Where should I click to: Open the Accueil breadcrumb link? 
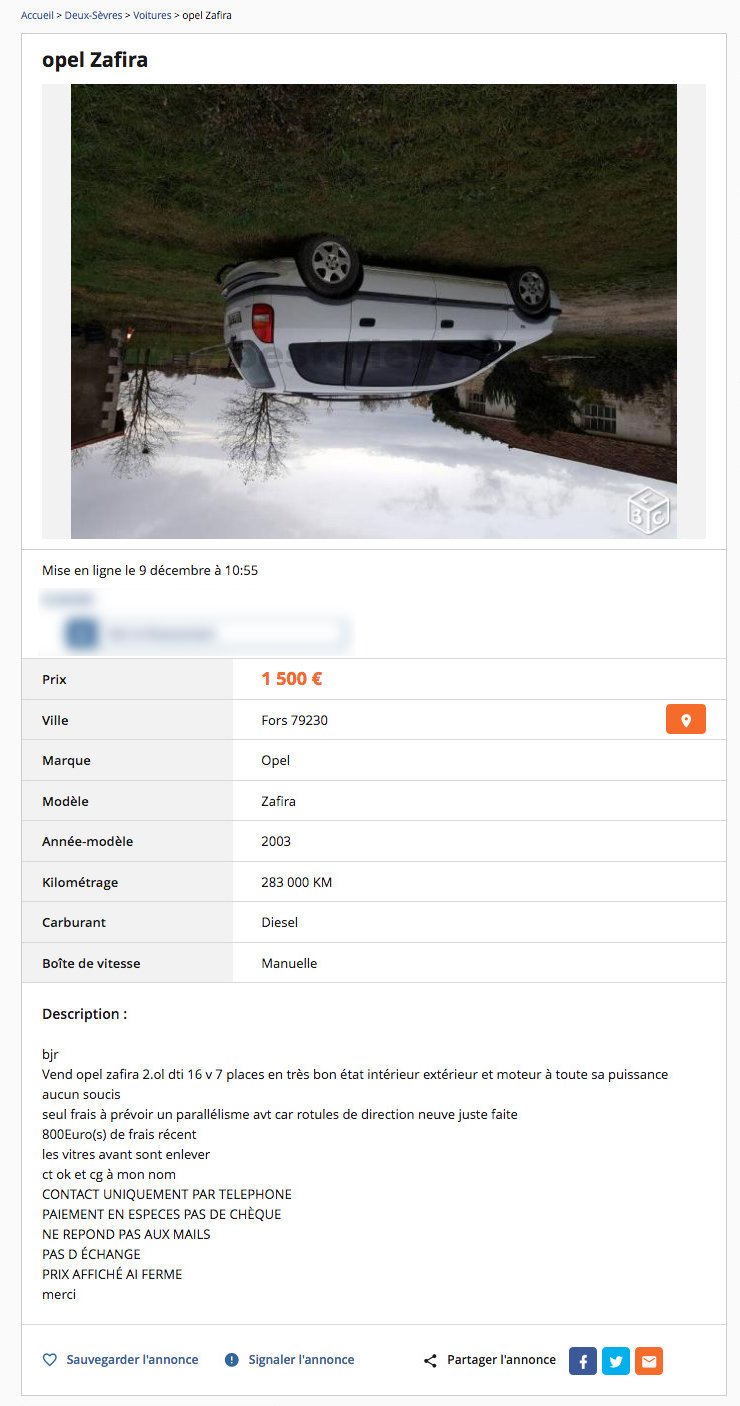37,16
